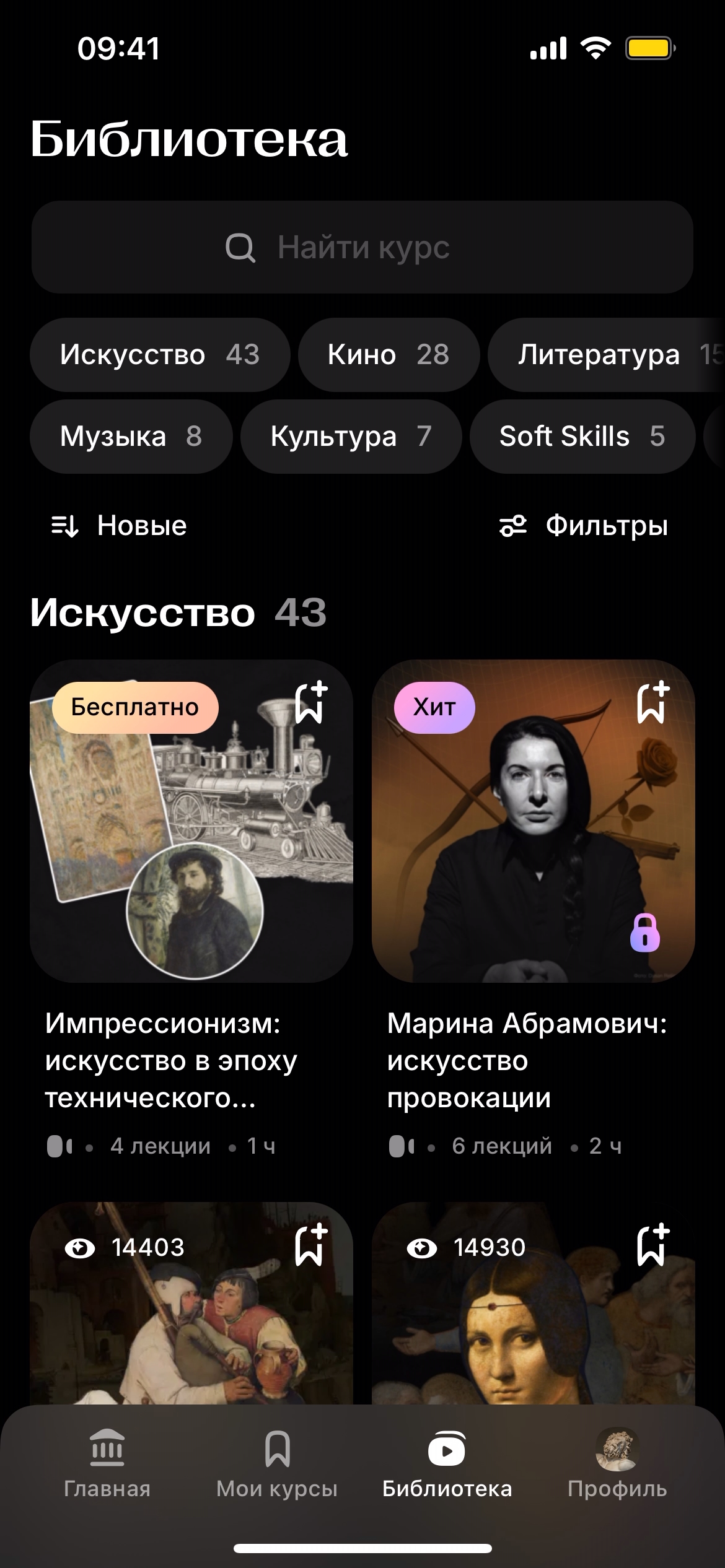
Task: Select the Музыка category chip
Action: pyautogui.click(x=131, y=437)
